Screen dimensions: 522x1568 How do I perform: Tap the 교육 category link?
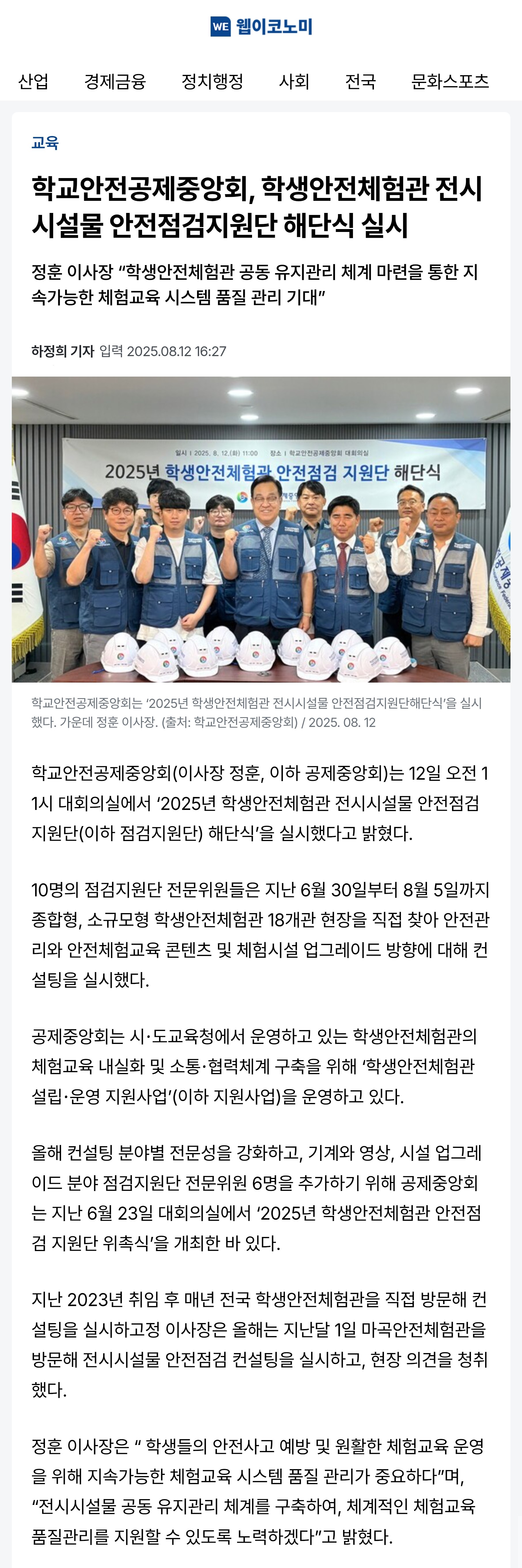(x=45, y=143)
